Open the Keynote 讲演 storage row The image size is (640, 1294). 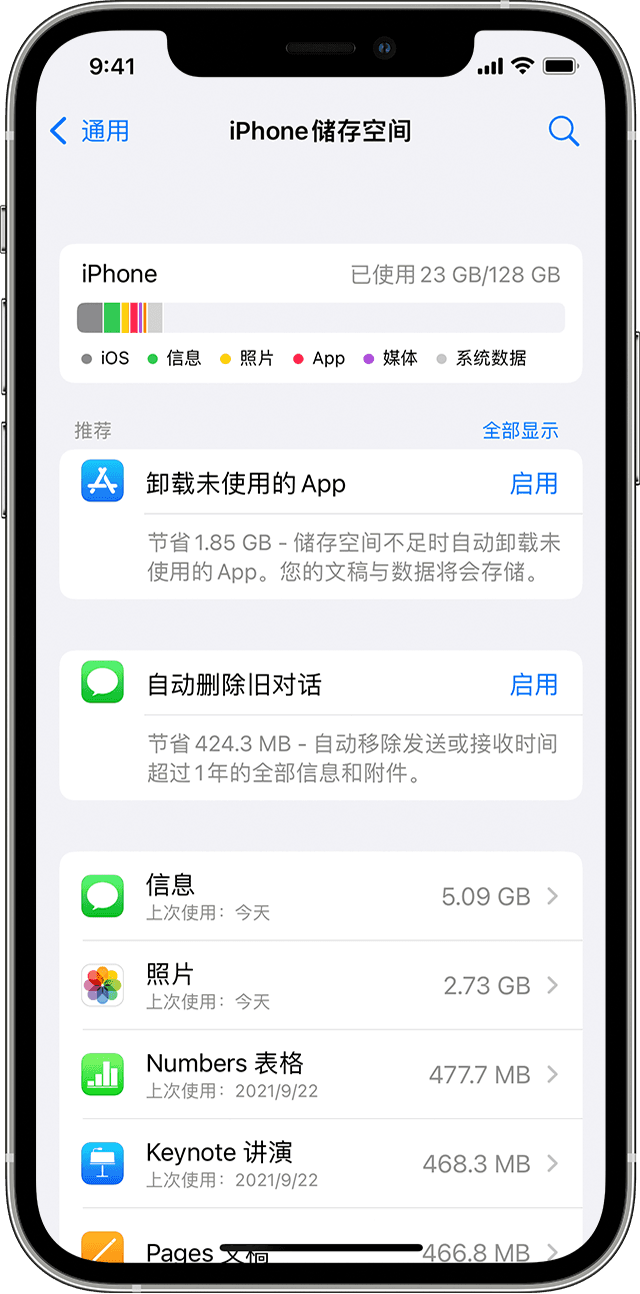point(320,1163)
